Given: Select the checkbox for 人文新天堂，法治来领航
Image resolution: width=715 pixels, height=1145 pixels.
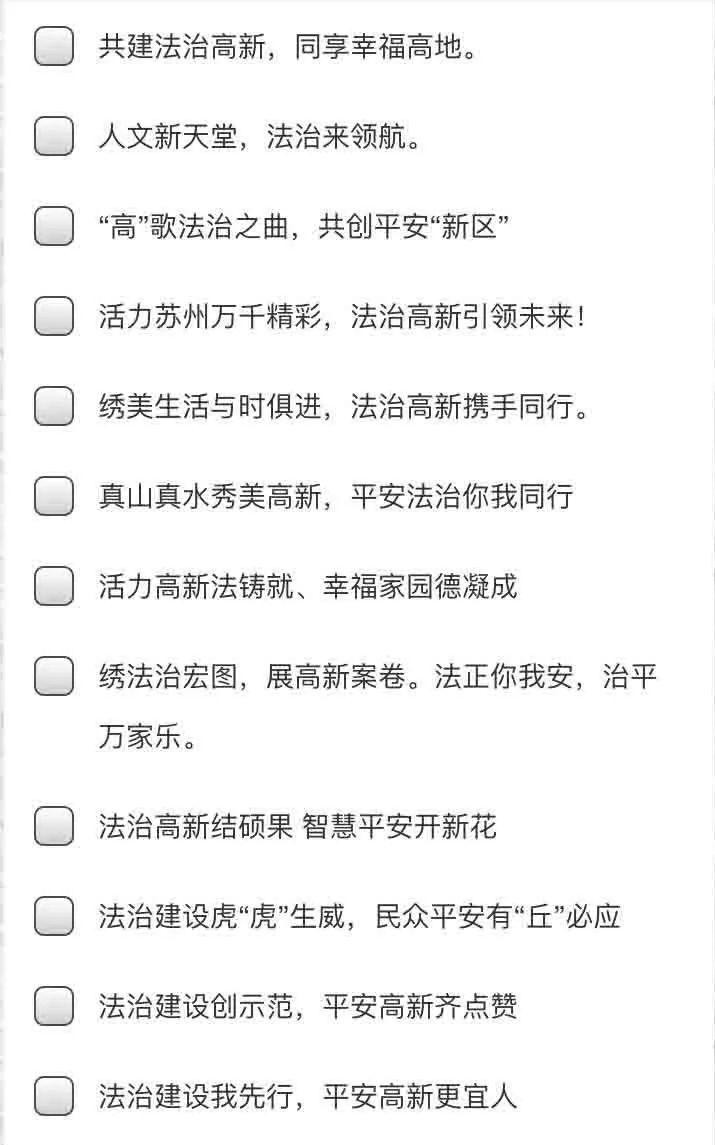Looking at the screenshot, I should [54, 137].
